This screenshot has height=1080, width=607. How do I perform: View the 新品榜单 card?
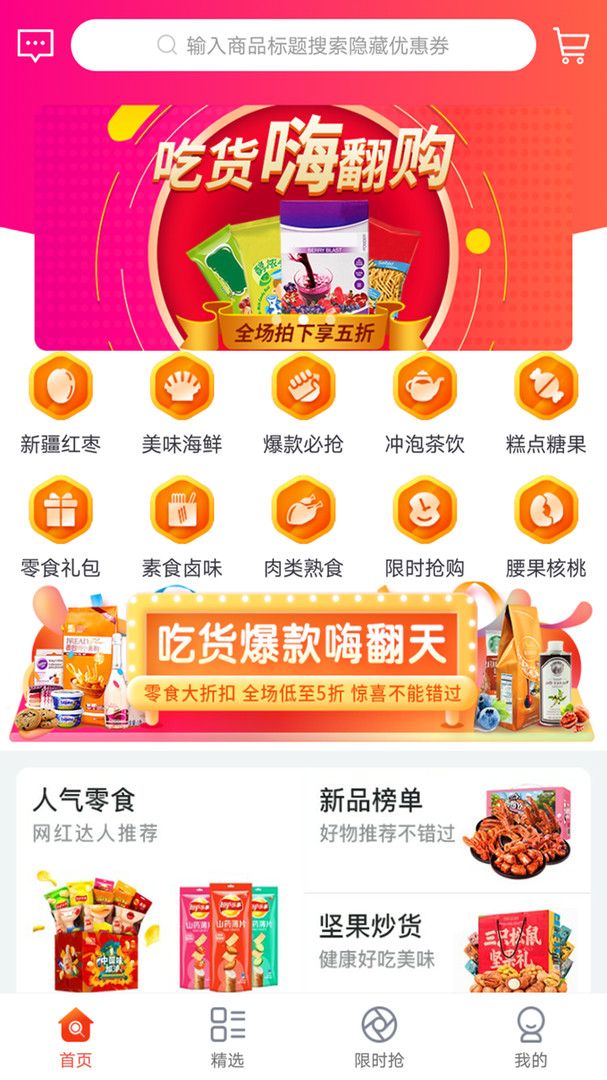(446, 829)
